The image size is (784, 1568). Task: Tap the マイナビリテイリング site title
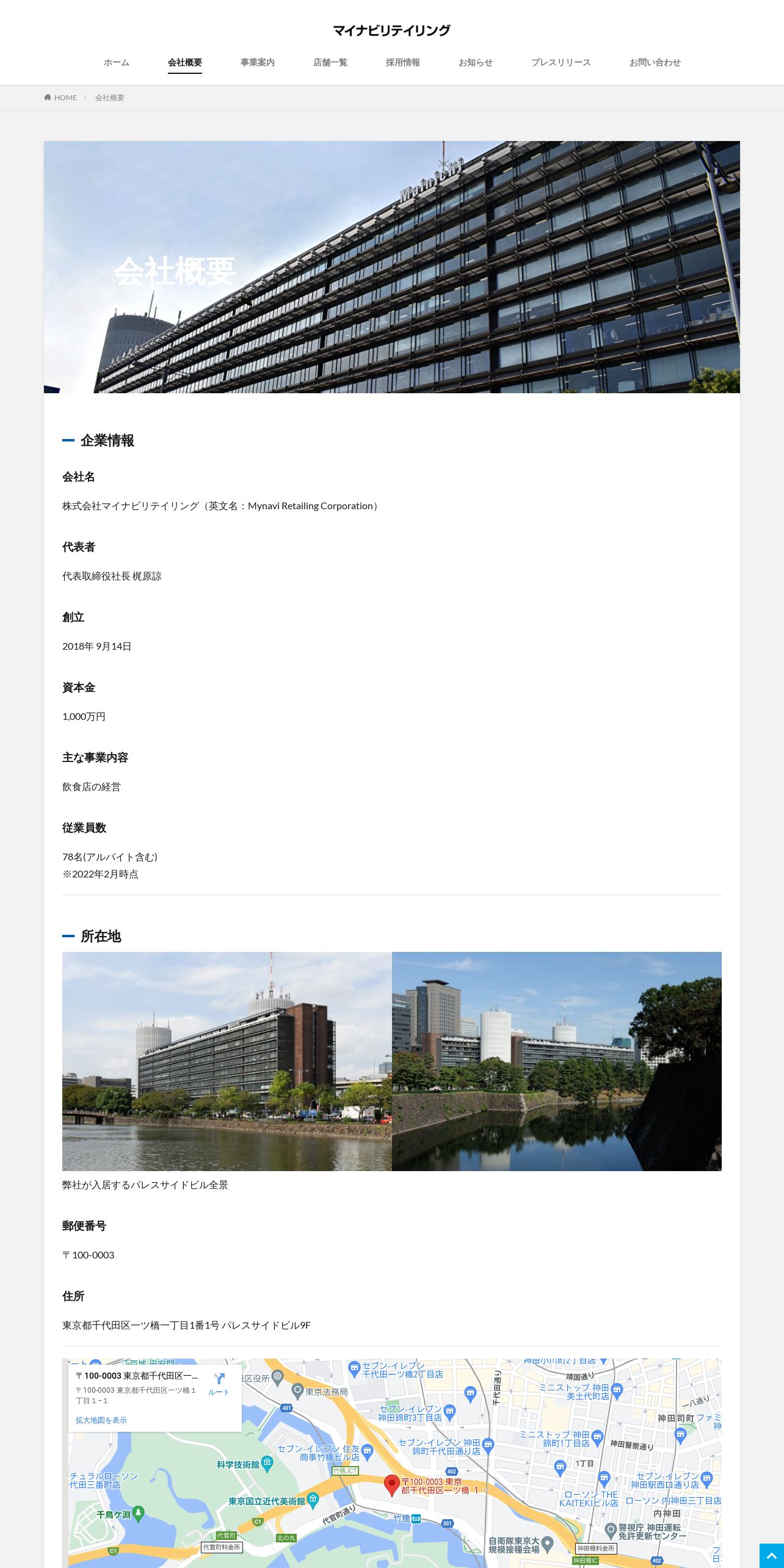point(391,30)
